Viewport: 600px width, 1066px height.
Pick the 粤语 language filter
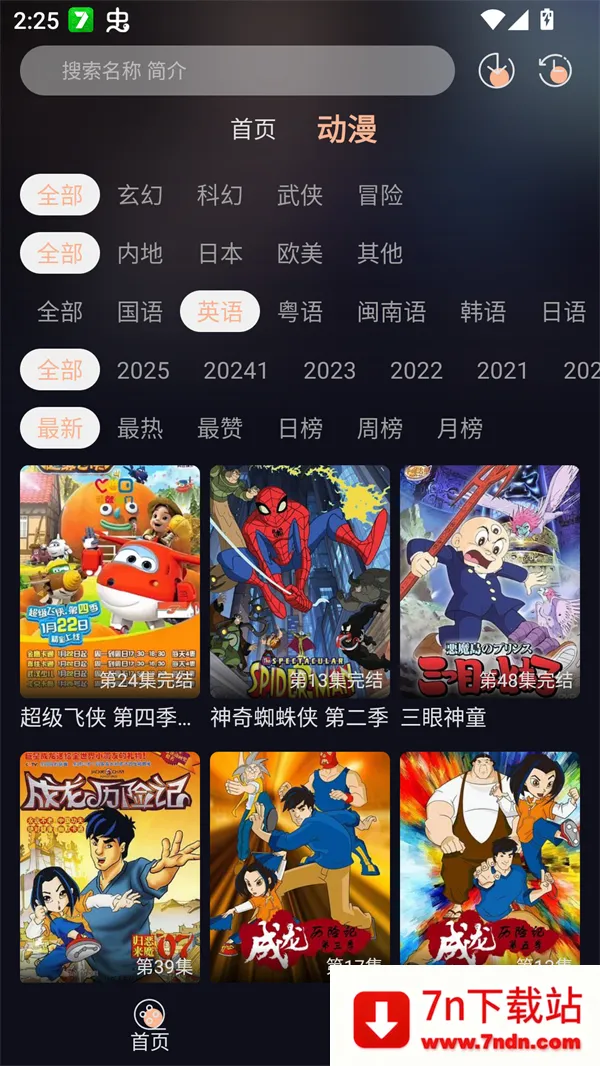(x=300, y=312)
